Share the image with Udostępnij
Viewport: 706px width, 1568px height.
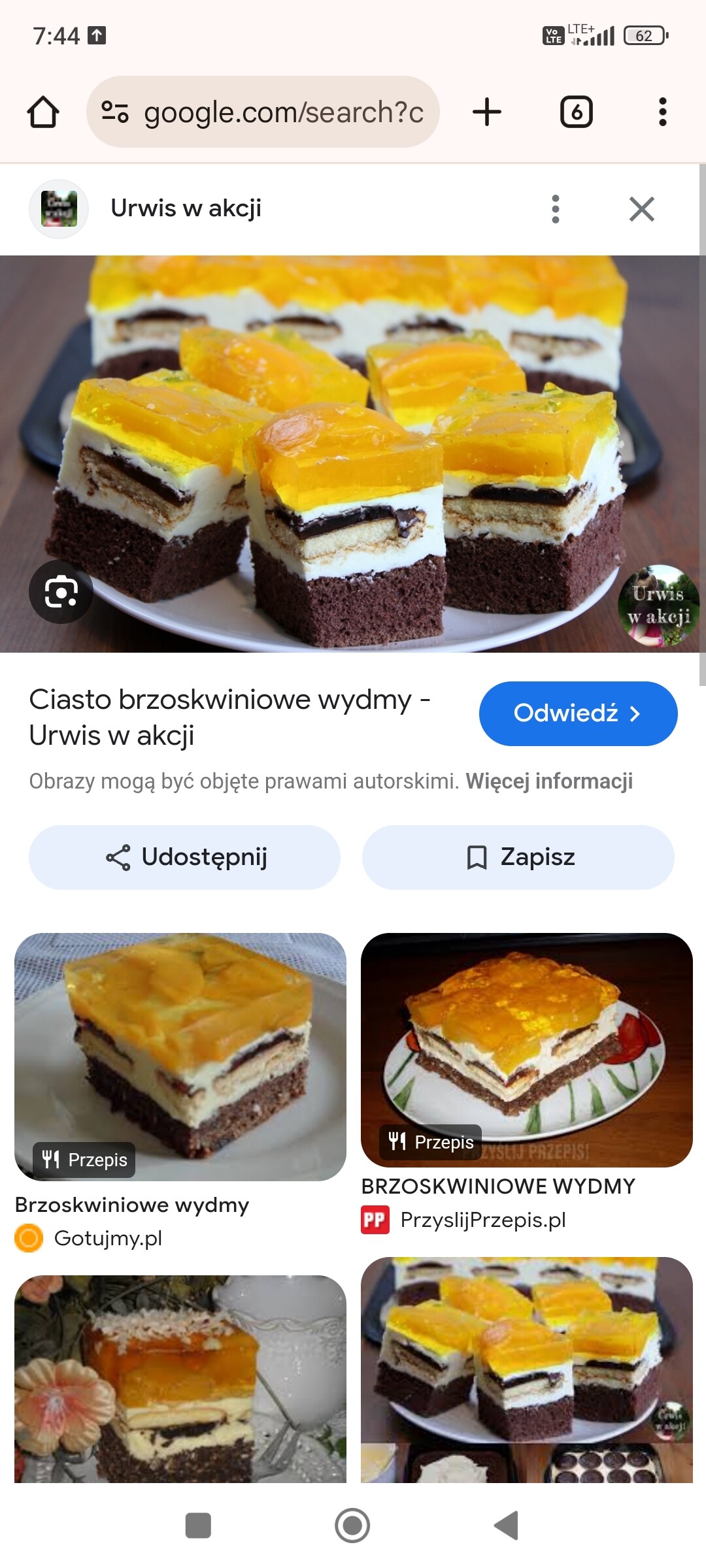pos(185,857)
